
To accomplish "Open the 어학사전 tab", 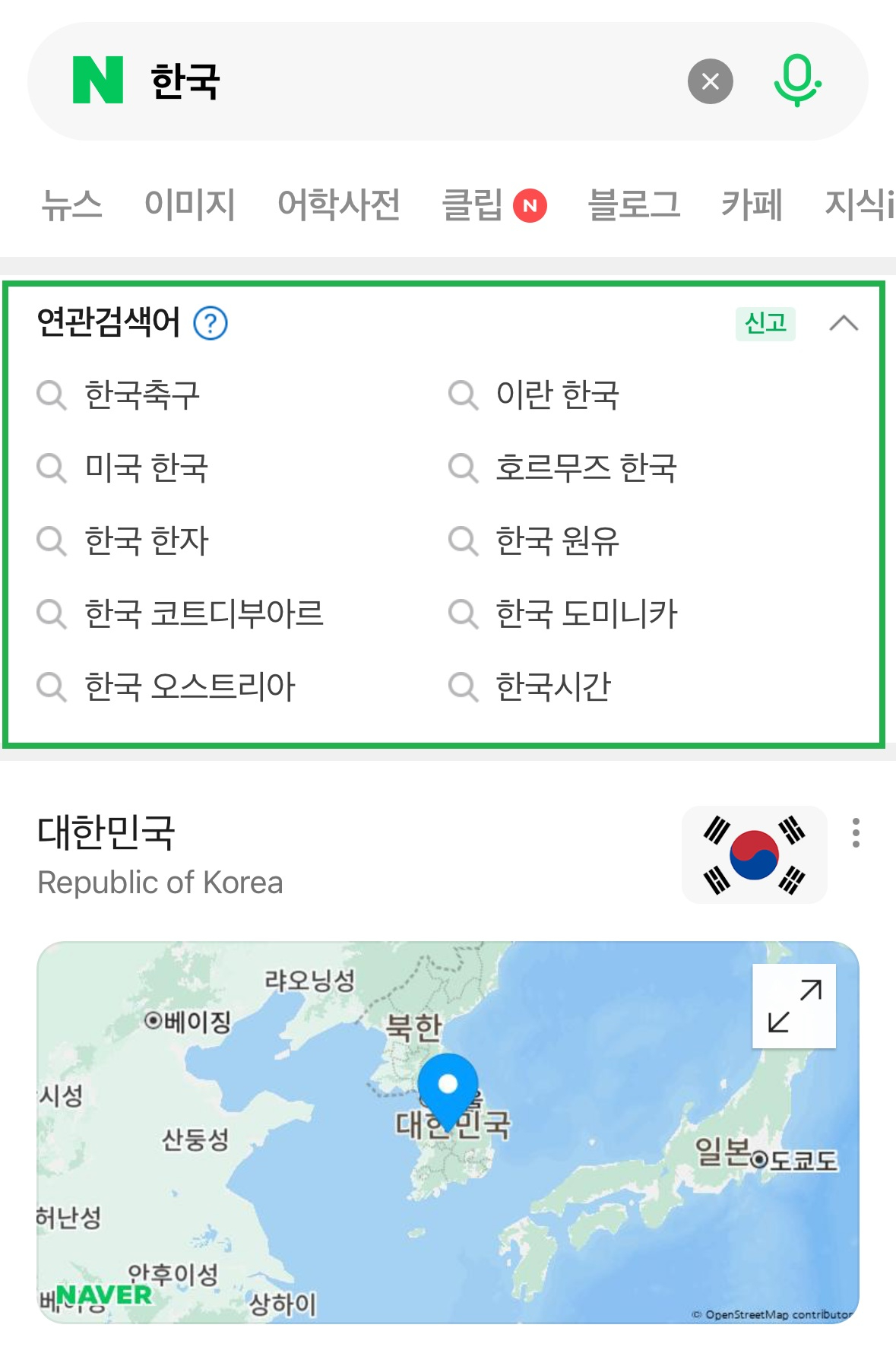I will coord(338,204).
